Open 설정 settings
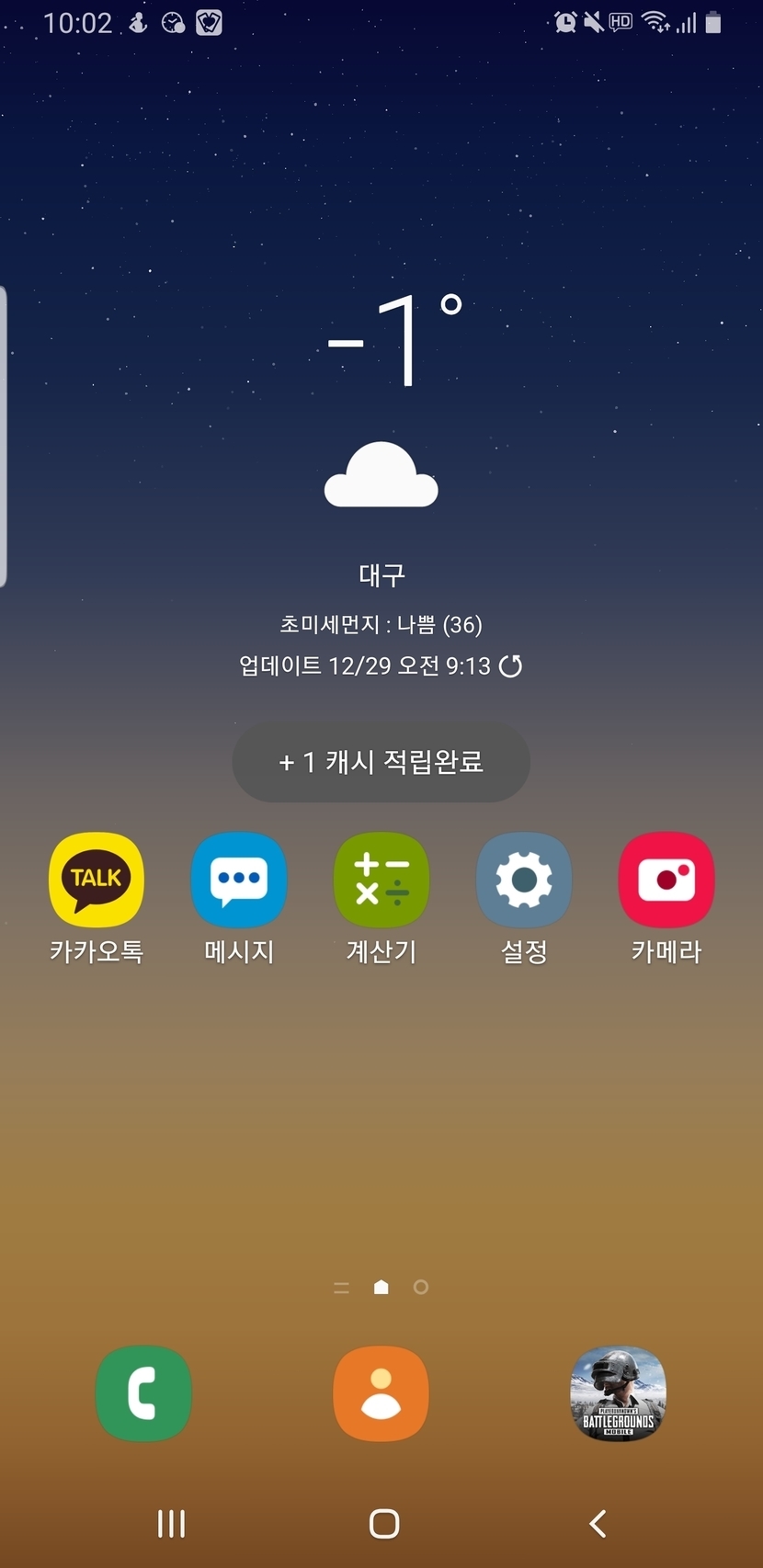This screenshot has width=763, height=1568. pyautogui.click(x=524, y=880)
